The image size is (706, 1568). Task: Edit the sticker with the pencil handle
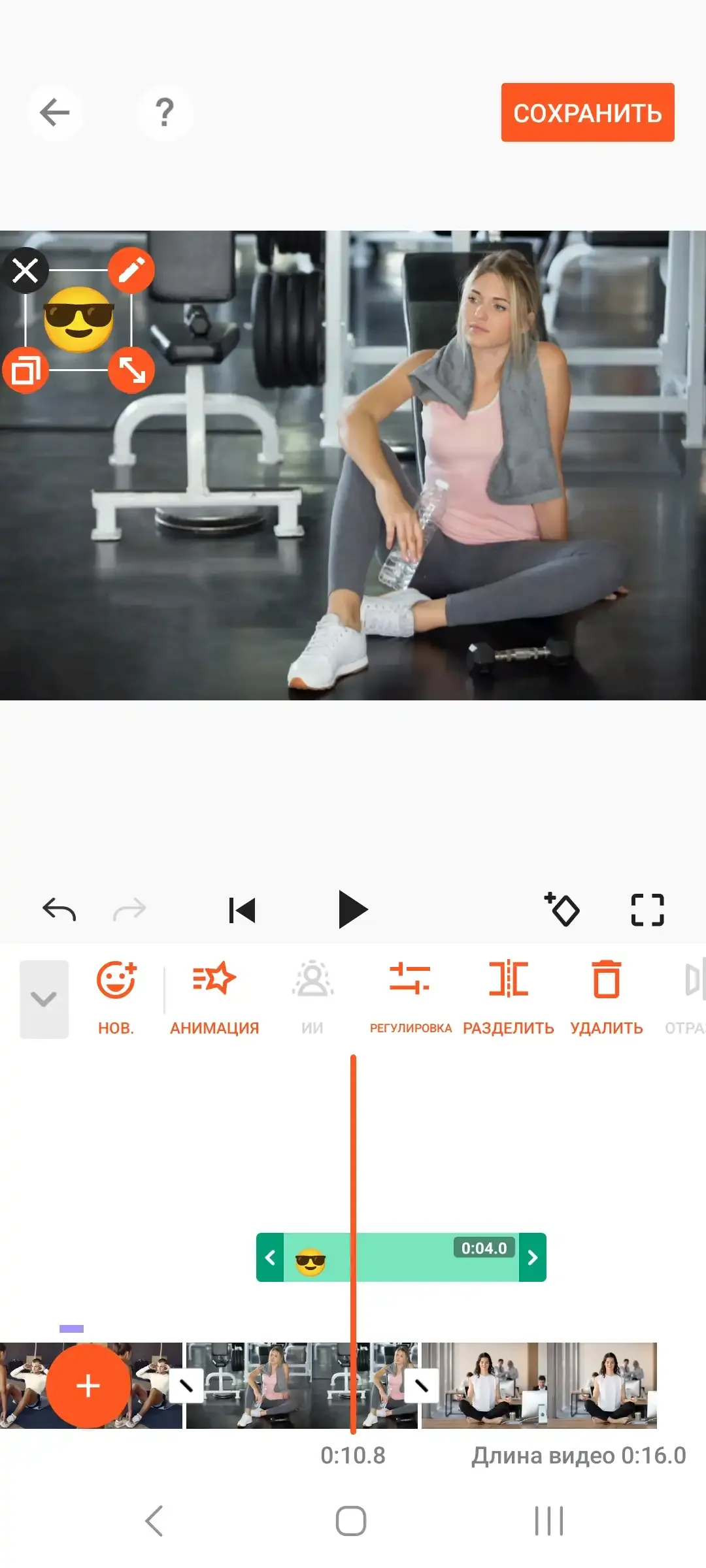click(x=131, y=269)
